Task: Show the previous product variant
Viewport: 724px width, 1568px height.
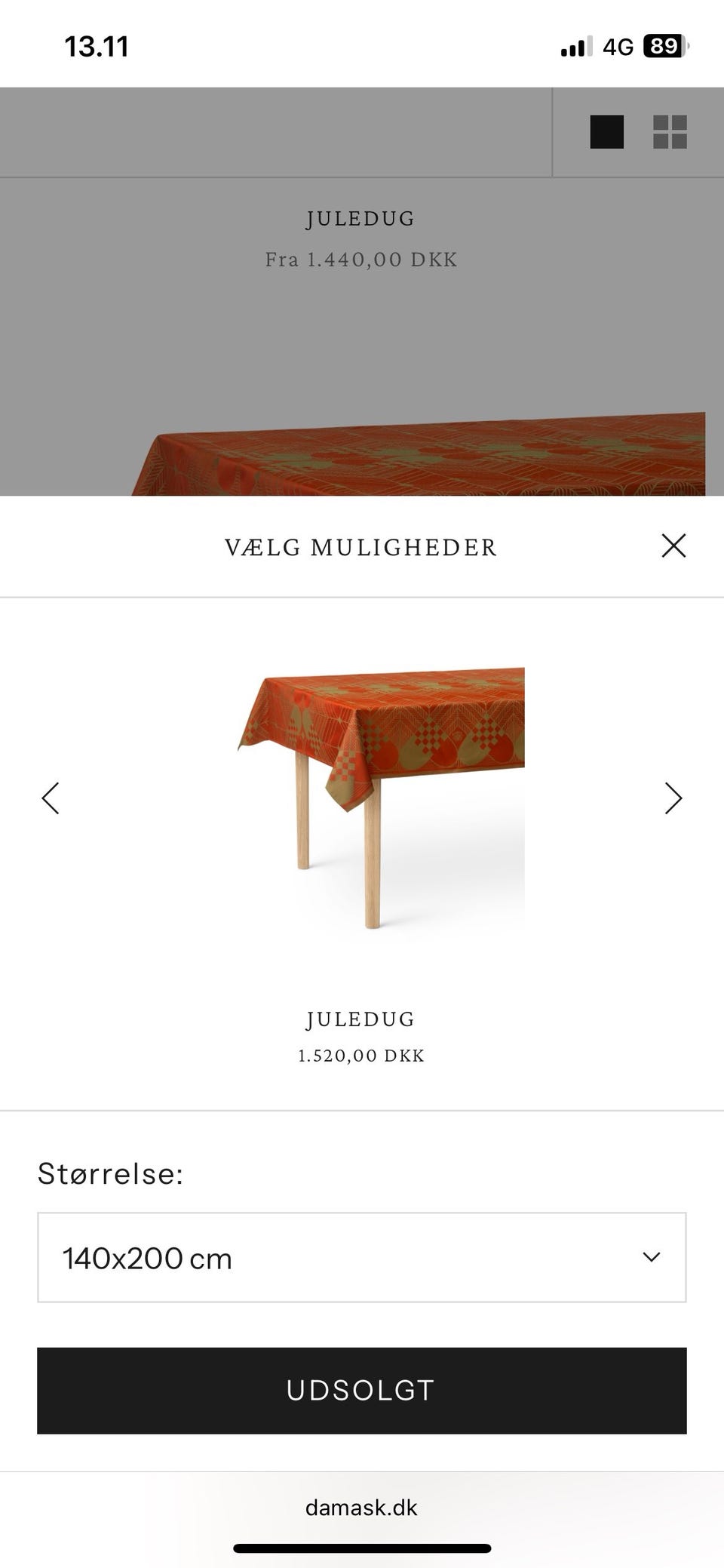Action: click(x=51, y=797)
